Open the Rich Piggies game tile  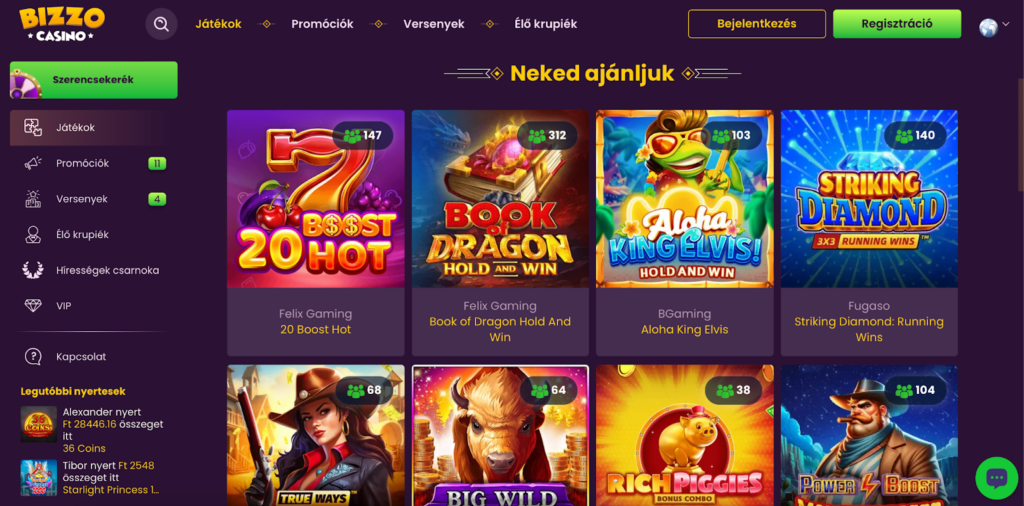684,440
